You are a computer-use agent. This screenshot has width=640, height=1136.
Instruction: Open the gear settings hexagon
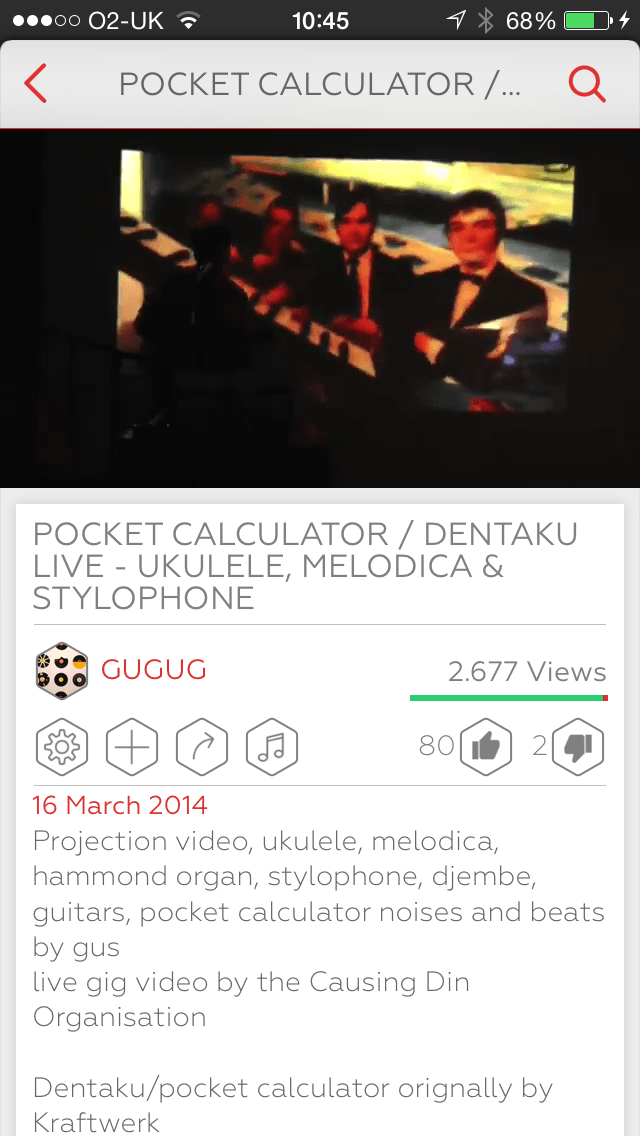62,747
